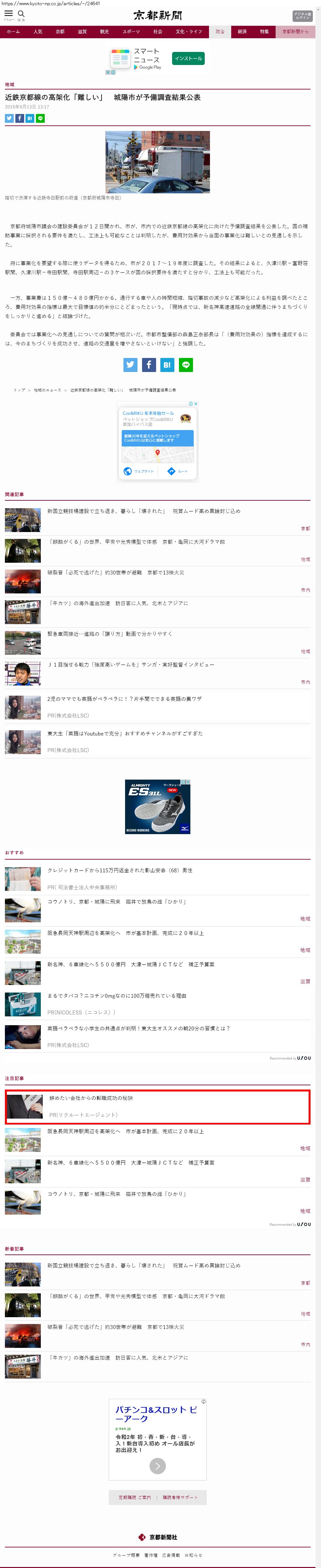The width and height of the screenshot is (321, 1568).
Task: Tap 地域のニュース in the breadcrumb
Action: pyautogui.click(x=47, y=390)
